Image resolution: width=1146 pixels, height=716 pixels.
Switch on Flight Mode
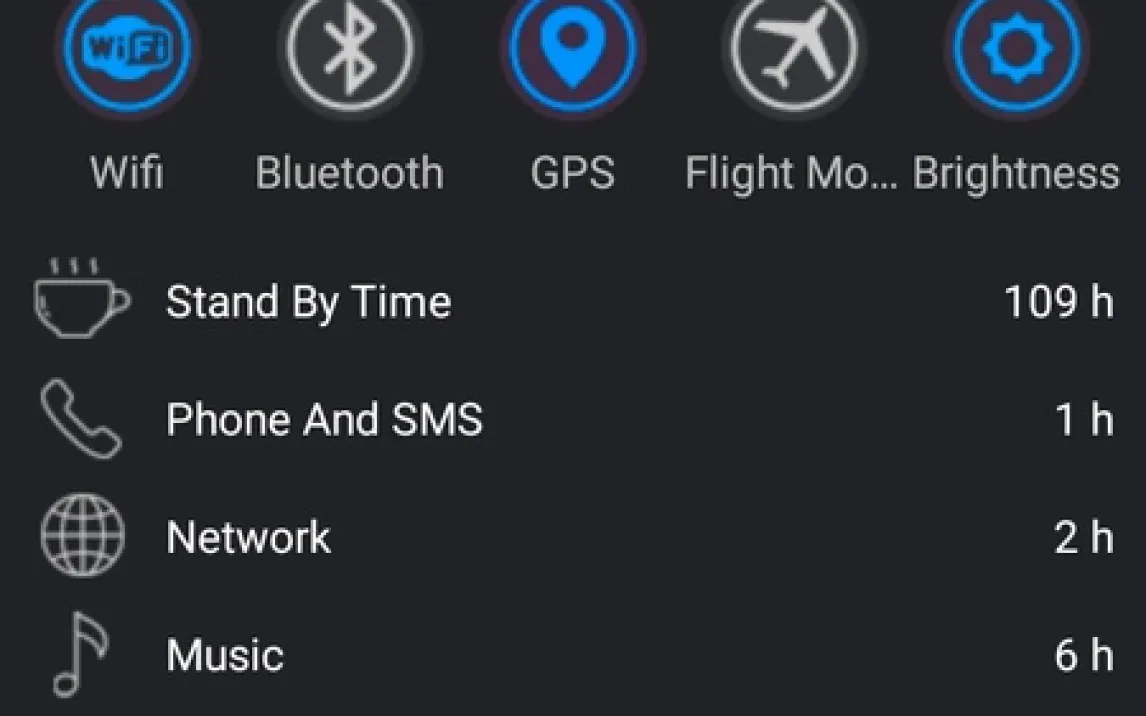pyautogui.click(x=794, y=47)
